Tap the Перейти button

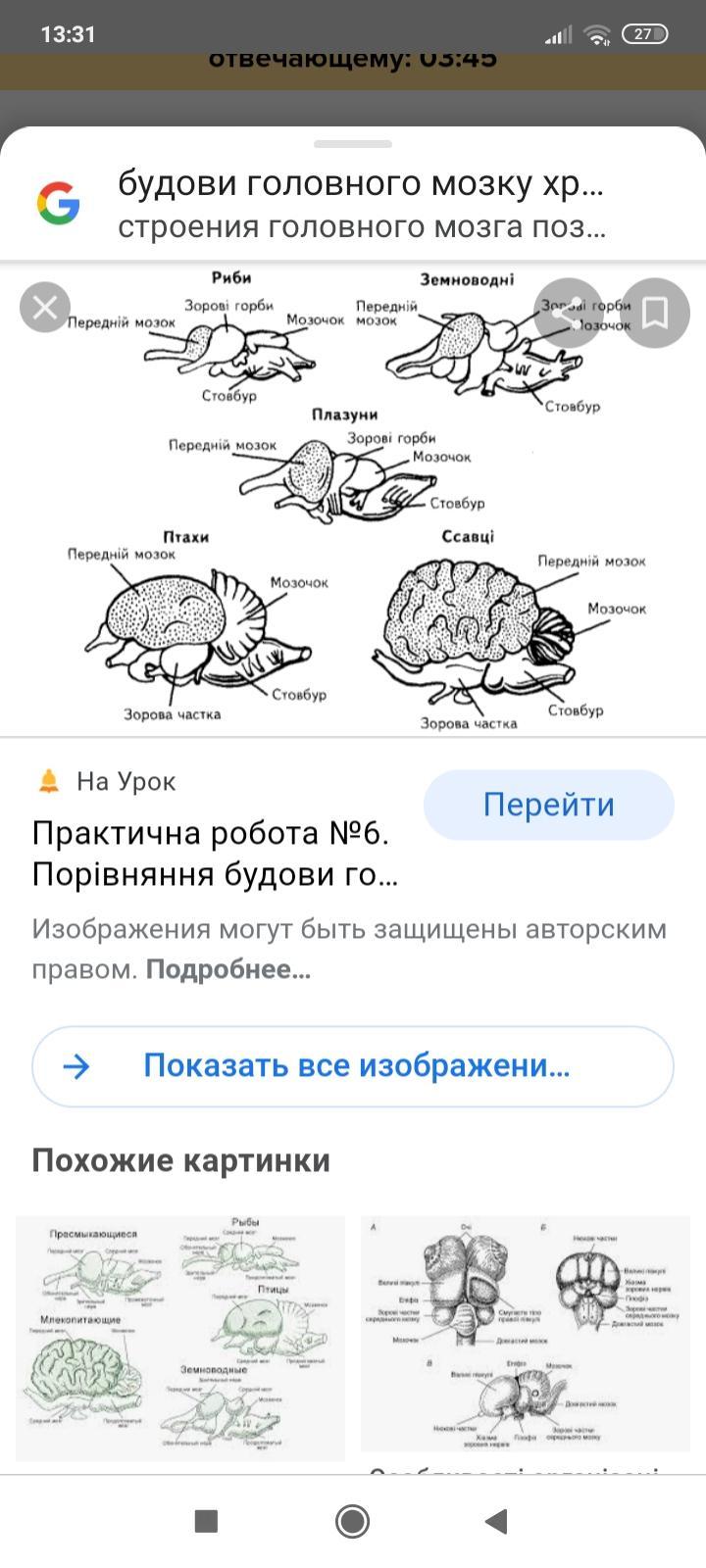548,805
